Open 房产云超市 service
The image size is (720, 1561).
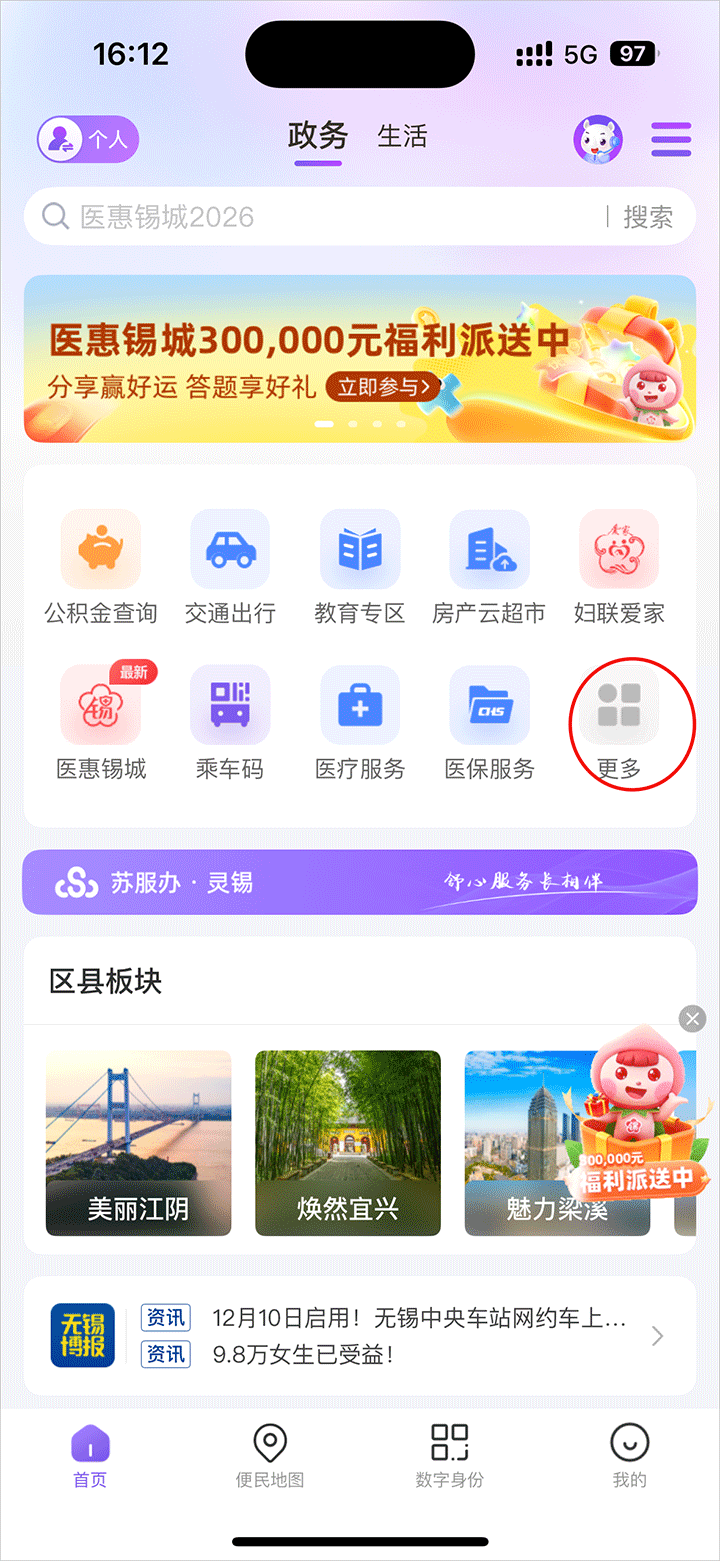pyautogui.click(x=489, y=567)
